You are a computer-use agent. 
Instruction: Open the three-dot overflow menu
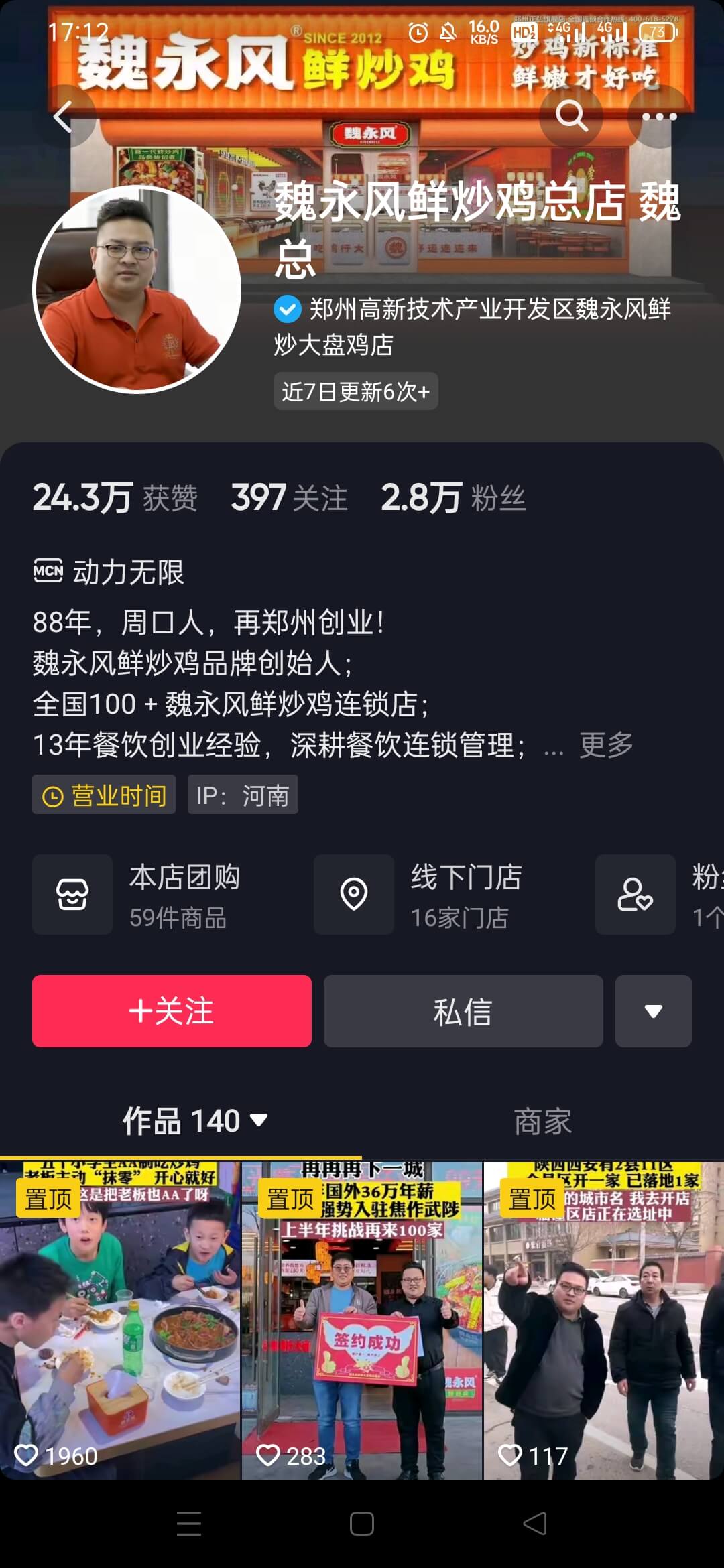[x=659, y=117]
